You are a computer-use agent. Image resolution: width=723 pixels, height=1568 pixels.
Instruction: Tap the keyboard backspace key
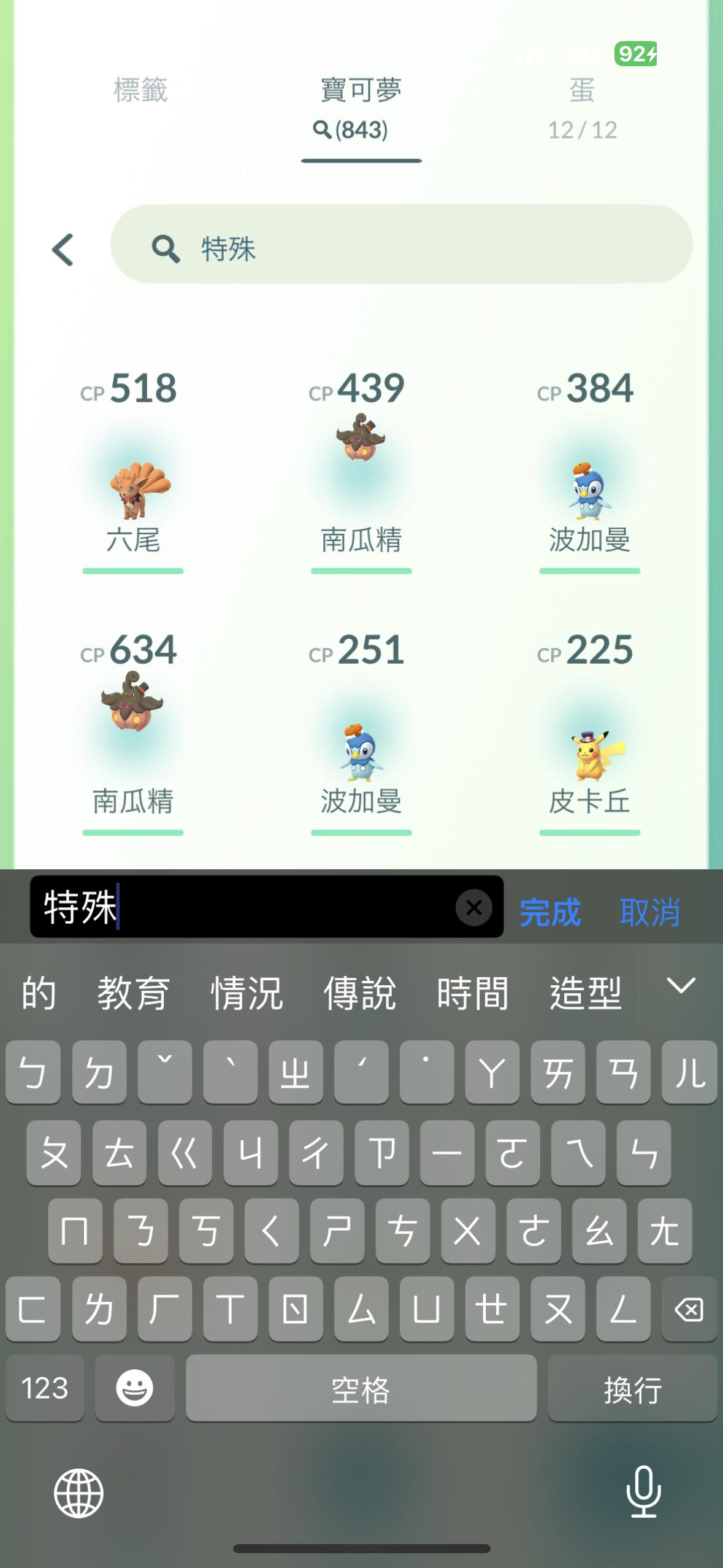tap(689, 1310)
